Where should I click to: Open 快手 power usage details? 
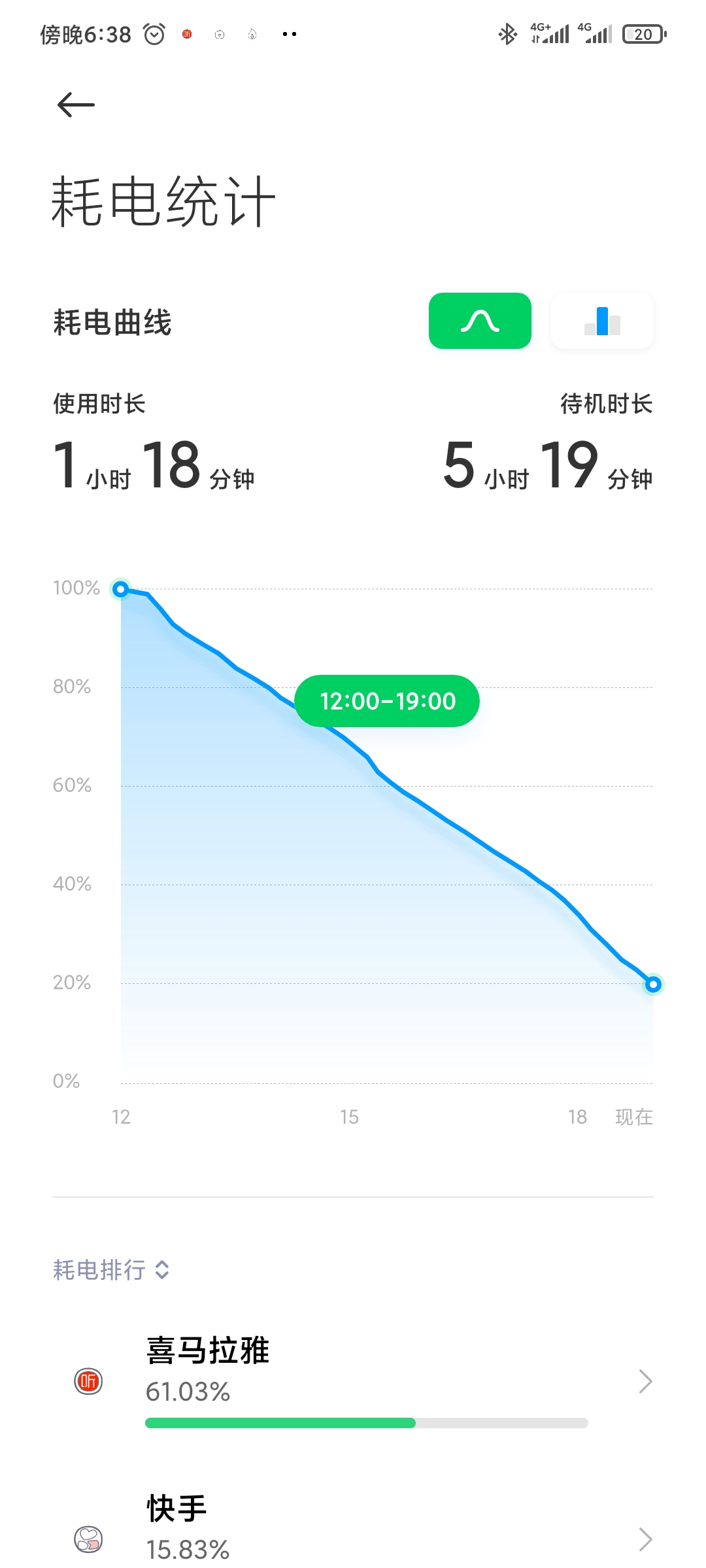pos(353,1529)
